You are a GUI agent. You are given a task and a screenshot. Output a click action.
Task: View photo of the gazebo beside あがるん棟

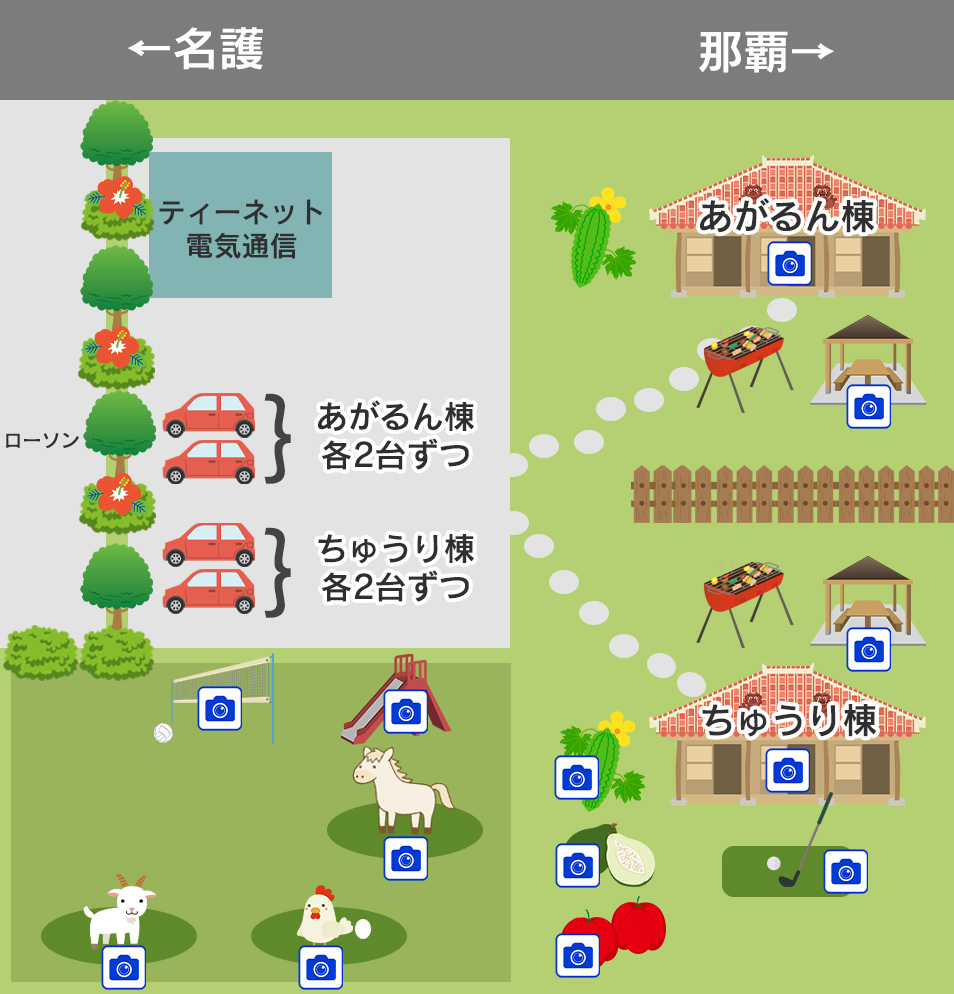coord(868,406)
